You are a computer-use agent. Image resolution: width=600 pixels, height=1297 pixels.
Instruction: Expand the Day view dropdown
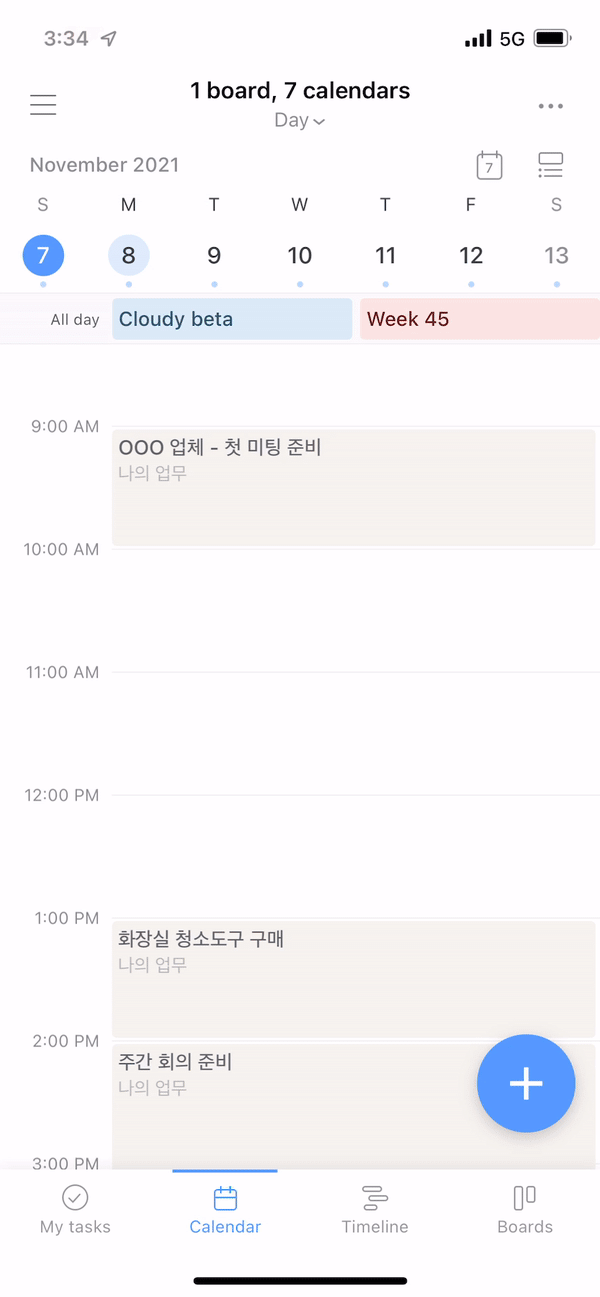click(x=300, y=121)
